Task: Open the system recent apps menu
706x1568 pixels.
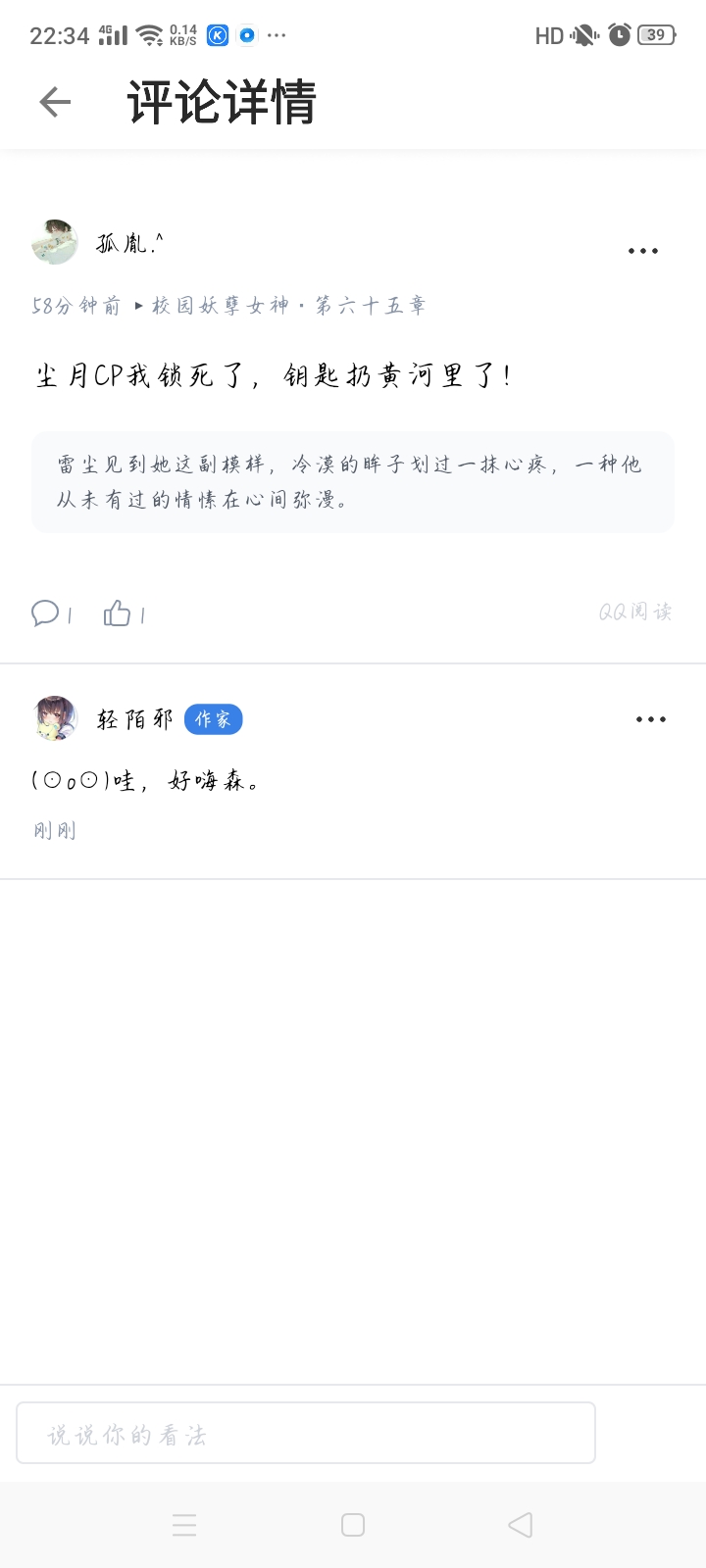Action: pyautogui.click(x=184, y=1525)
